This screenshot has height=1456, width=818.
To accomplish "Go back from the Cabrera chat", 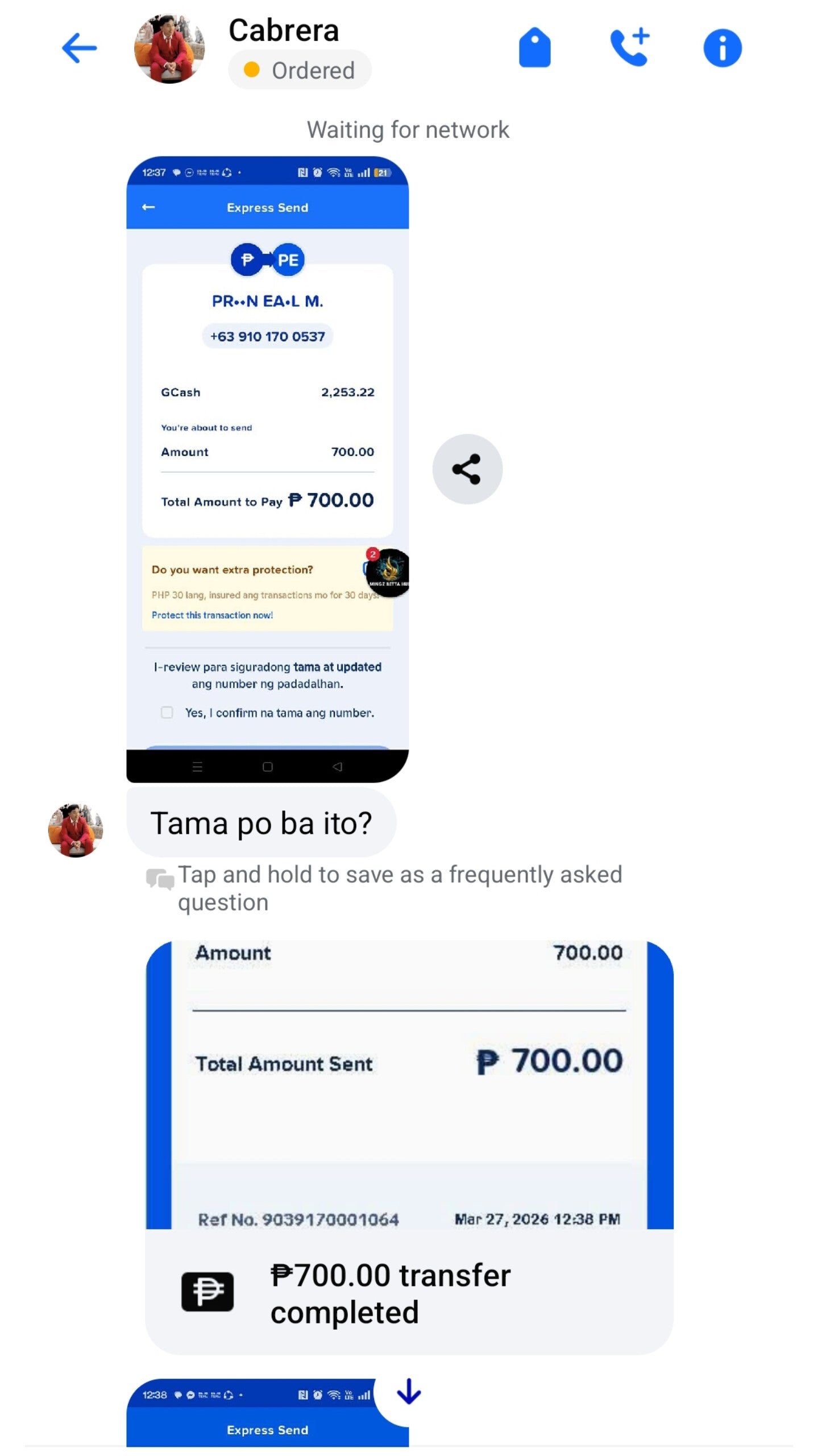I will (x=79, y=48).
